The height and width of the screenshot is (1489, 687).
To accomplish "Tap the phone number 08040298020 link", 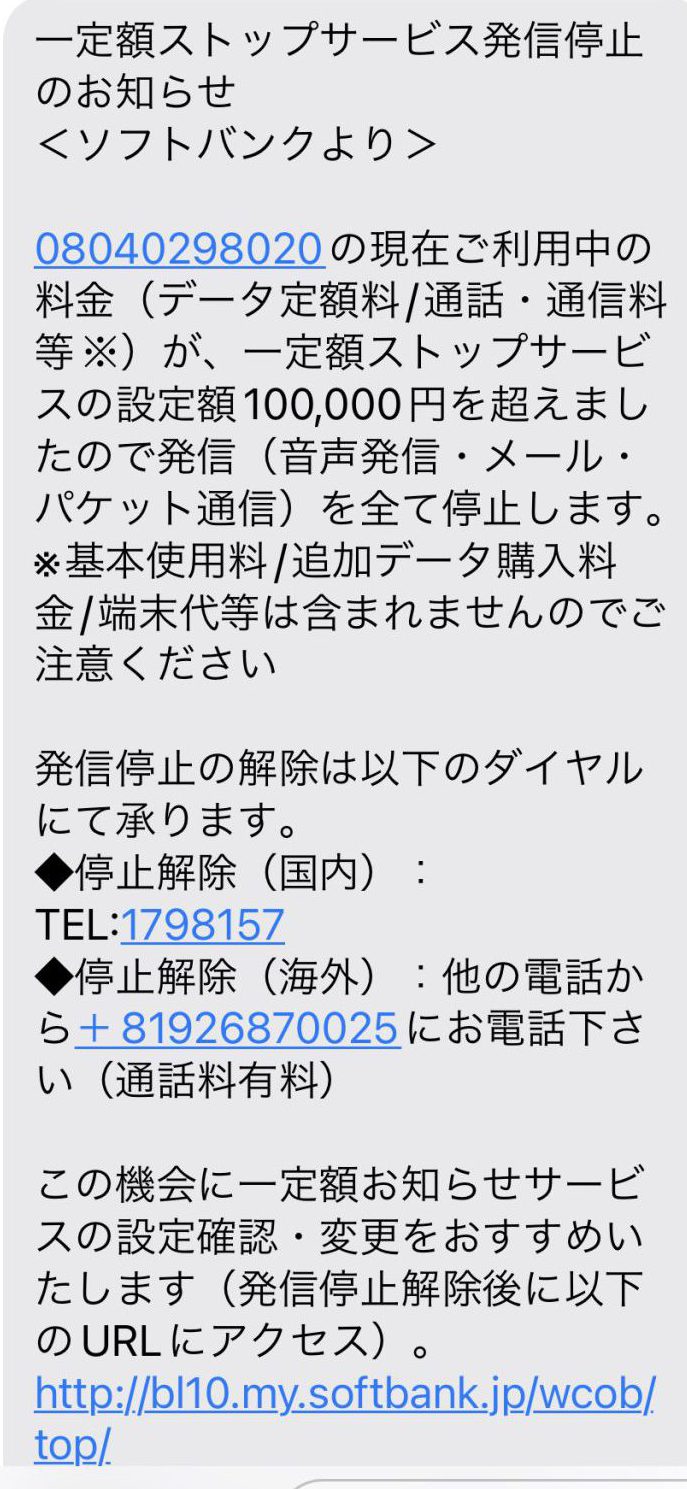I will pos(180,247).
